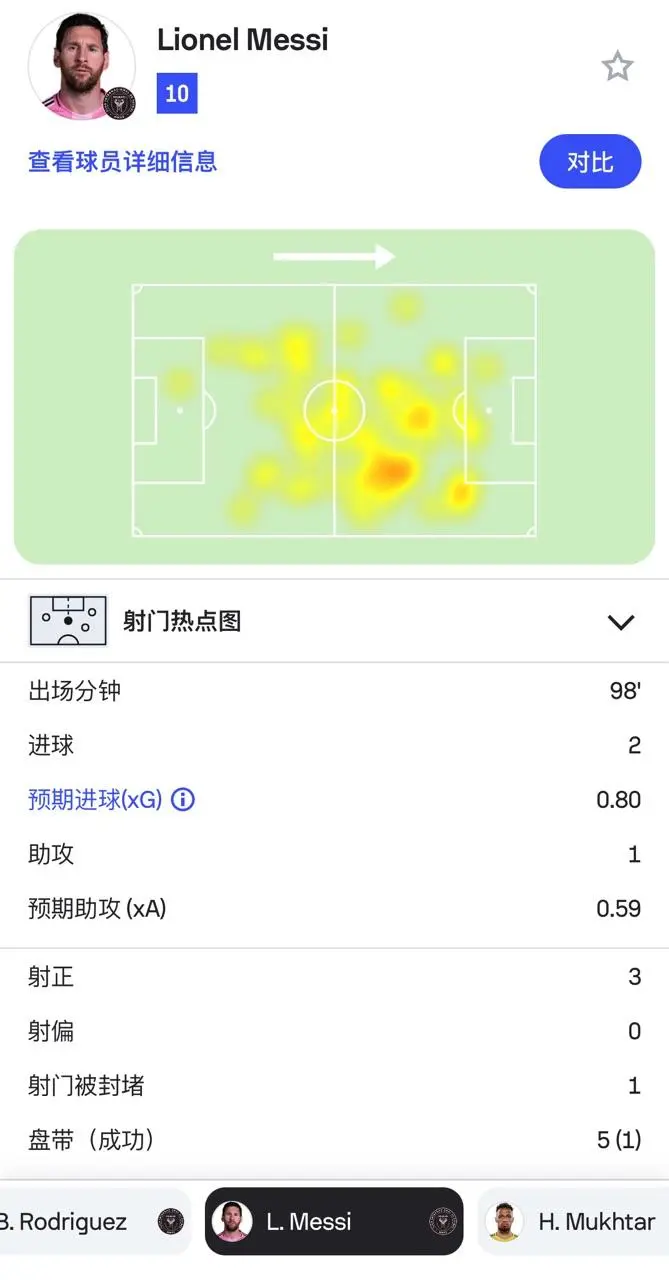Tap the 对比 compare button

click(x=590, y=161)
